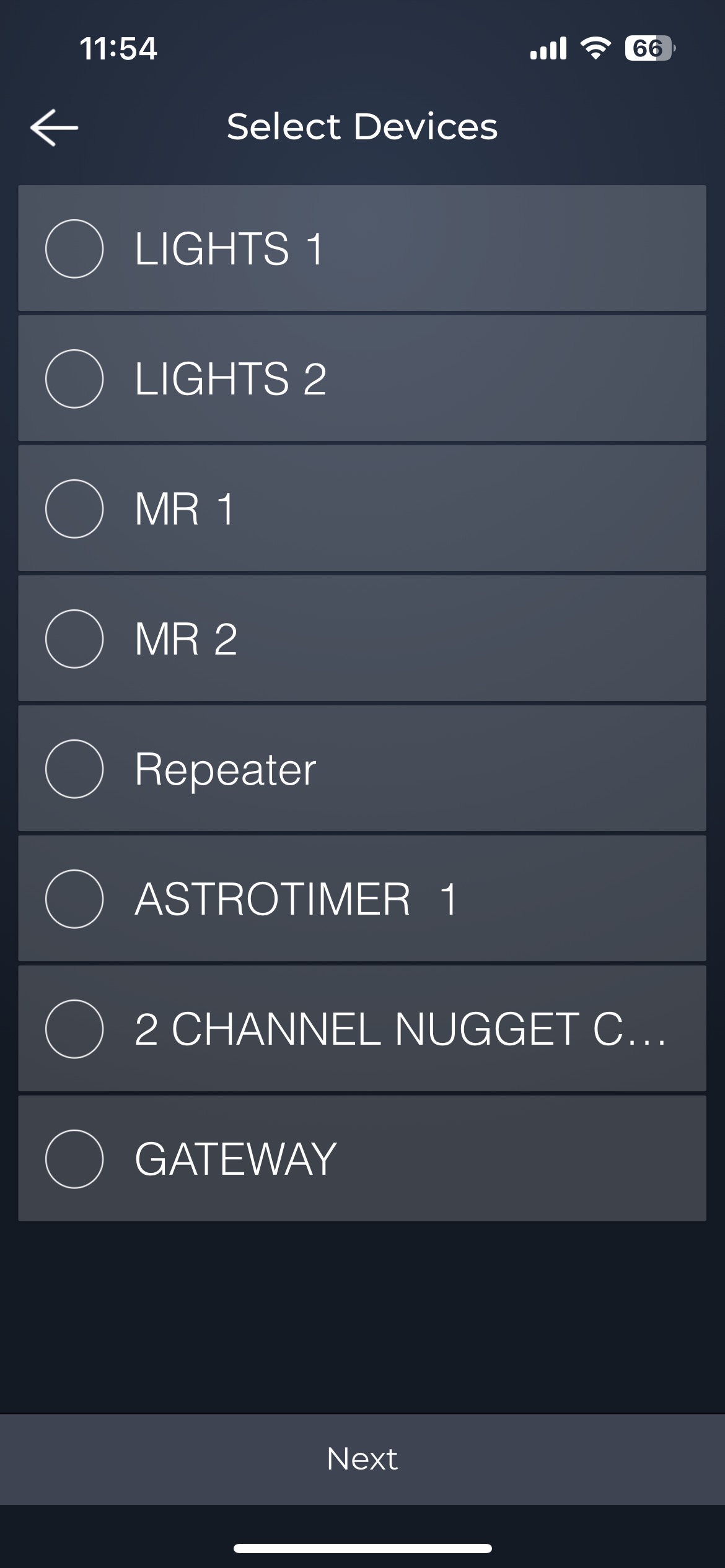Select the Repeater device

click(x=74, y=769)
